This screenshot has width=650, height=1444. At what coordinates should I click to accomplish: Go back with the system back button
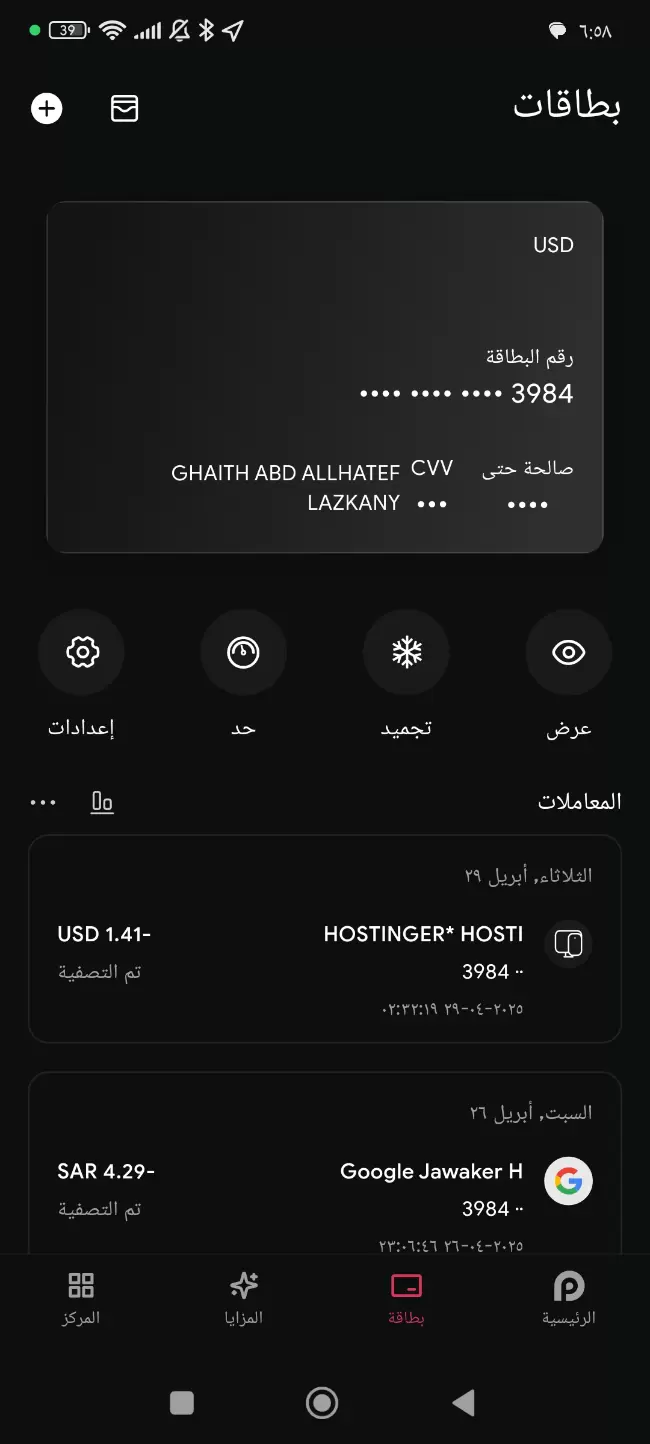pyautogui.click(x=463, y=1403)
